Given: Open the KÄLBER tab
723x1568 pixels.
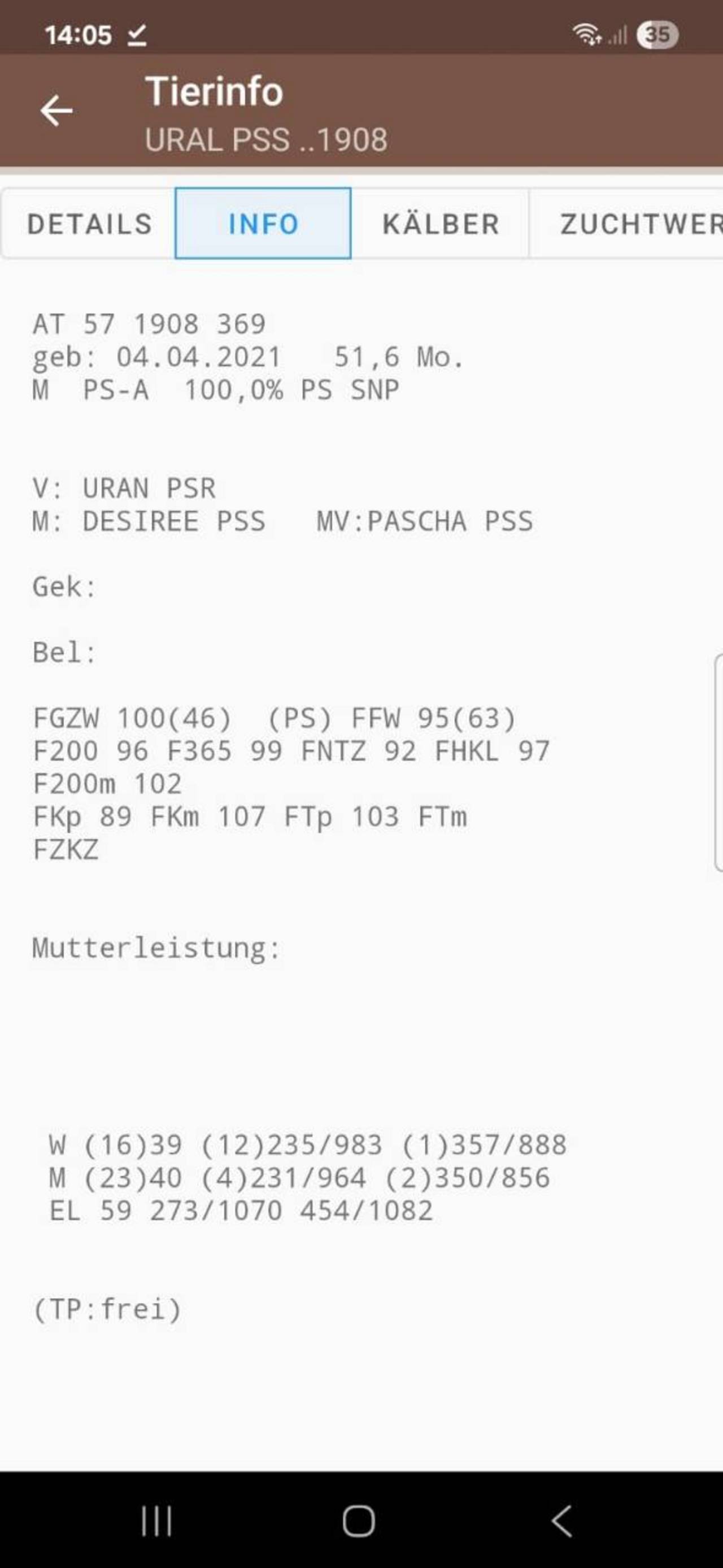Looking at the screenshot, I should click(x=441, y=224).
